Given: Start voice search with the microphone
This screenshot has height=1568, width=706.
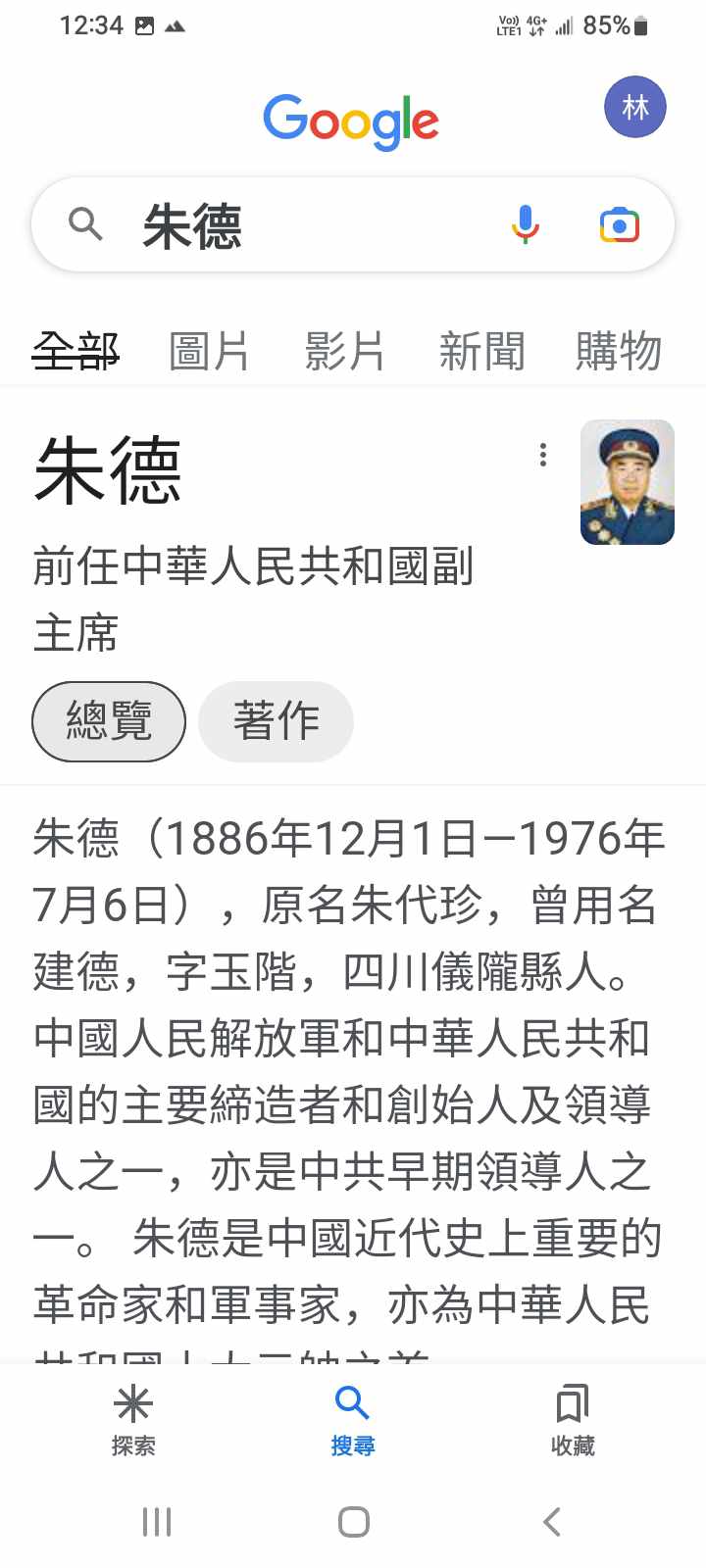Looking at the screenshot, I should (x=526, y=224).
